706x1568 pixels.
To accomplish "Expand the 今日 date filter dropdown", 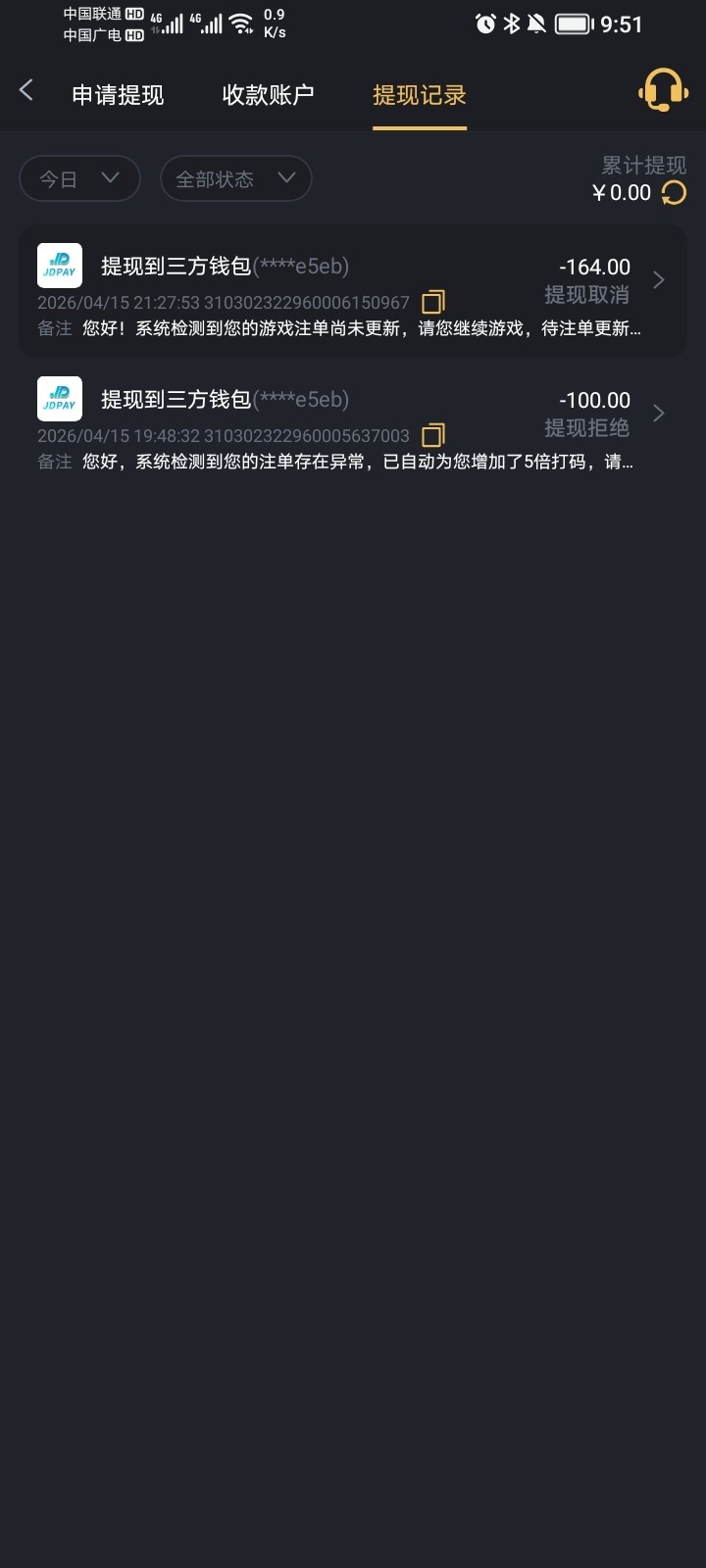I will click(x=79, y=178).
